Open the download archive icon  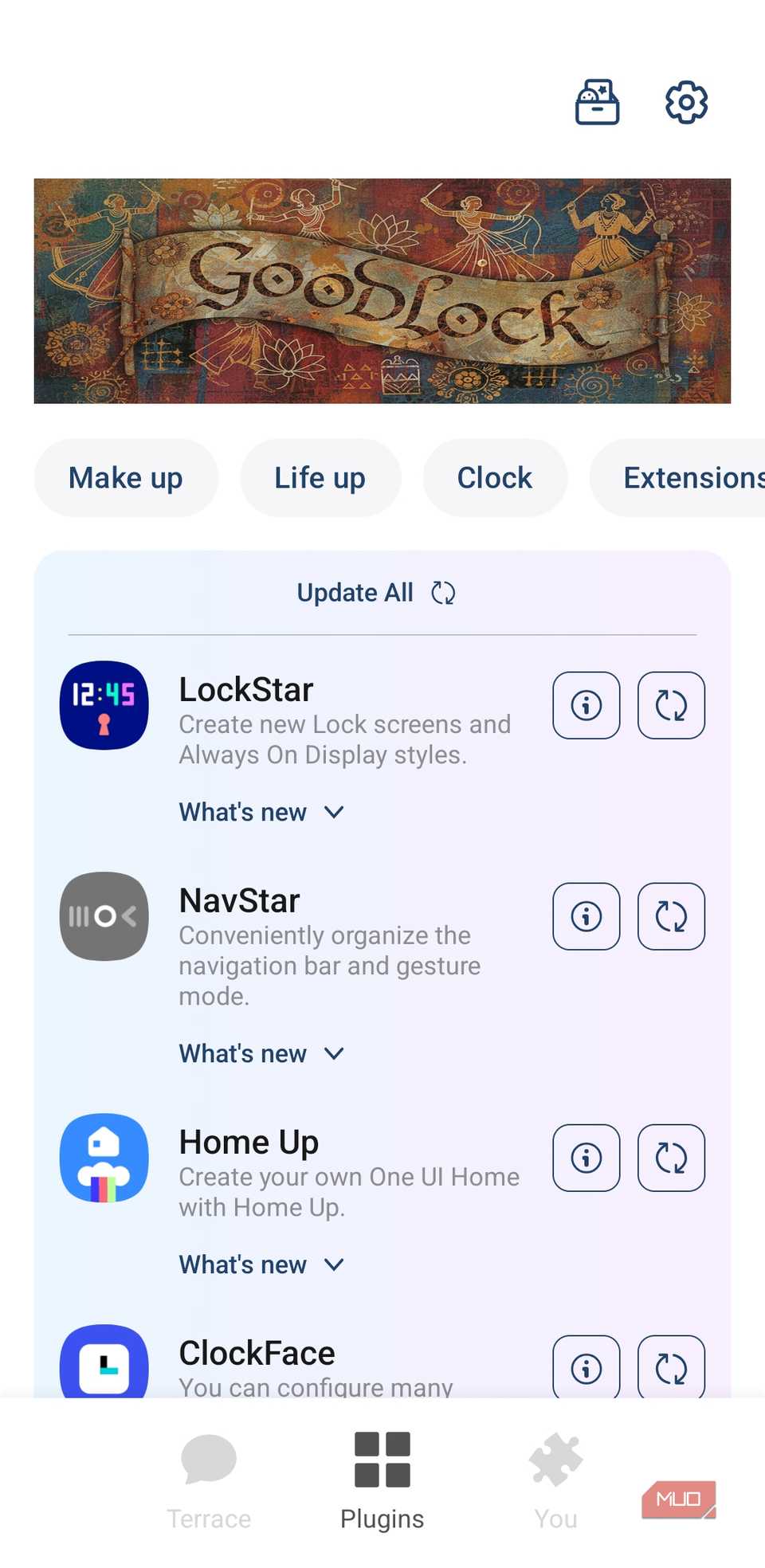(x=597, y=102)
